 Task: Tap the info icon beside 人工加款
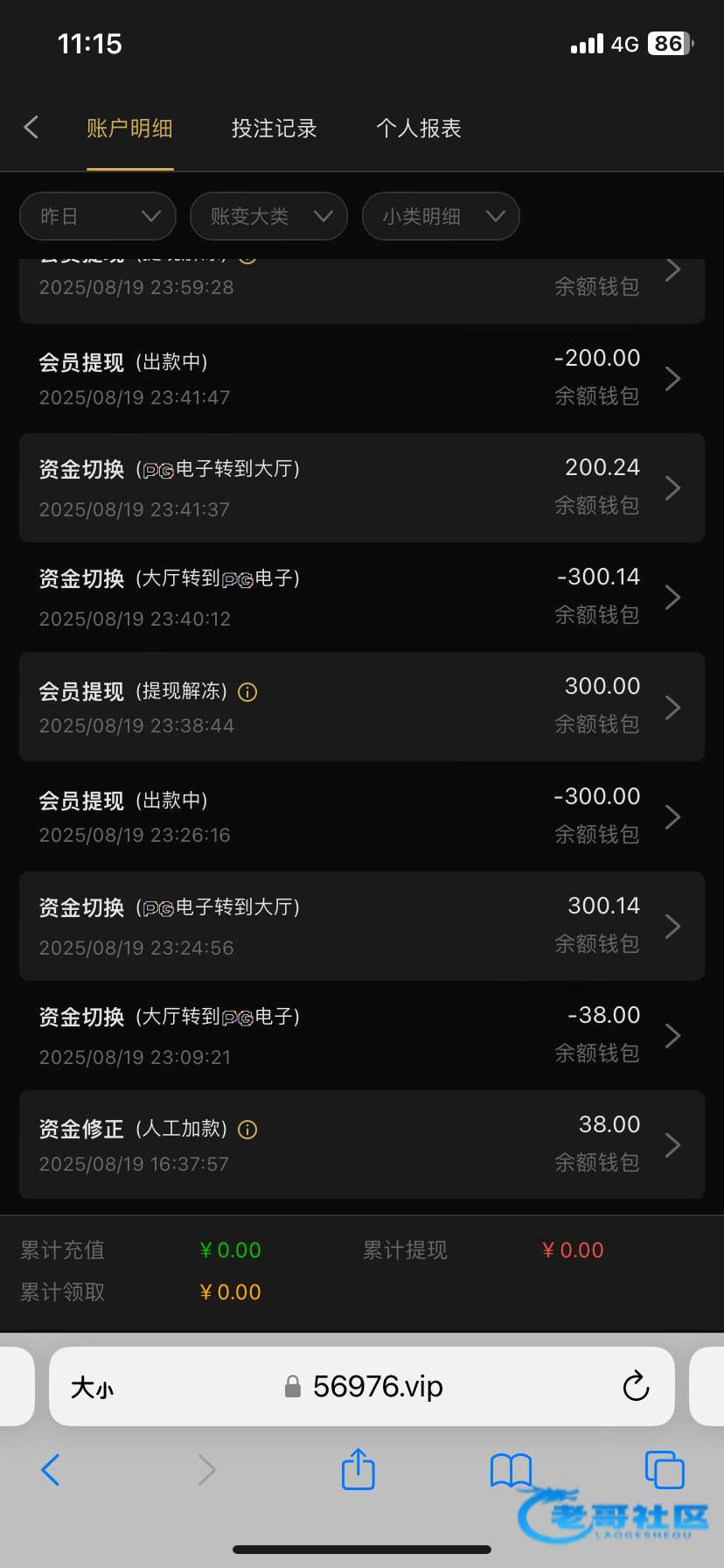(247, 1130)
